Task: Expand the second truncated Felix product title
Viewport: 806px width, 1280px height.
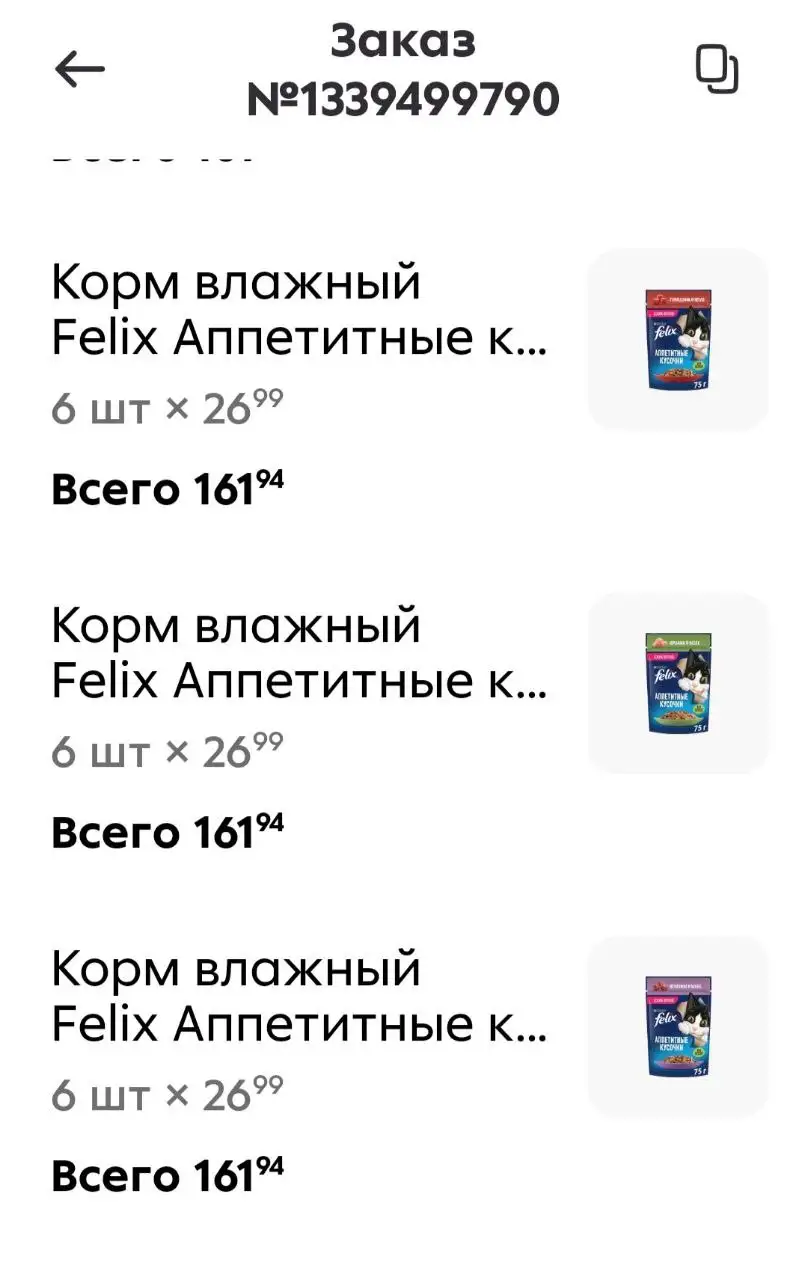Action: 300,681
